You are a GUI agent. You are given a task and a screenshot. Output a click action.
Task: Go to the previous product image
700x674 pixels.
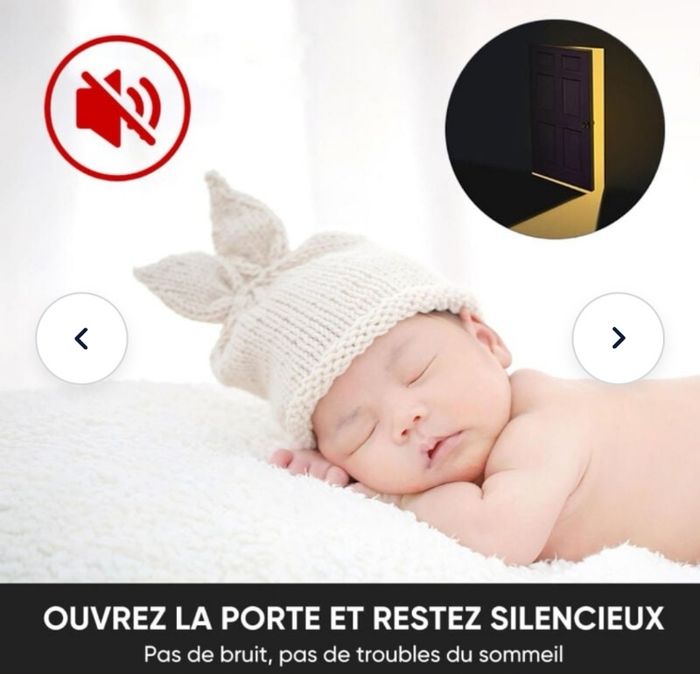(x=81, y=338)
